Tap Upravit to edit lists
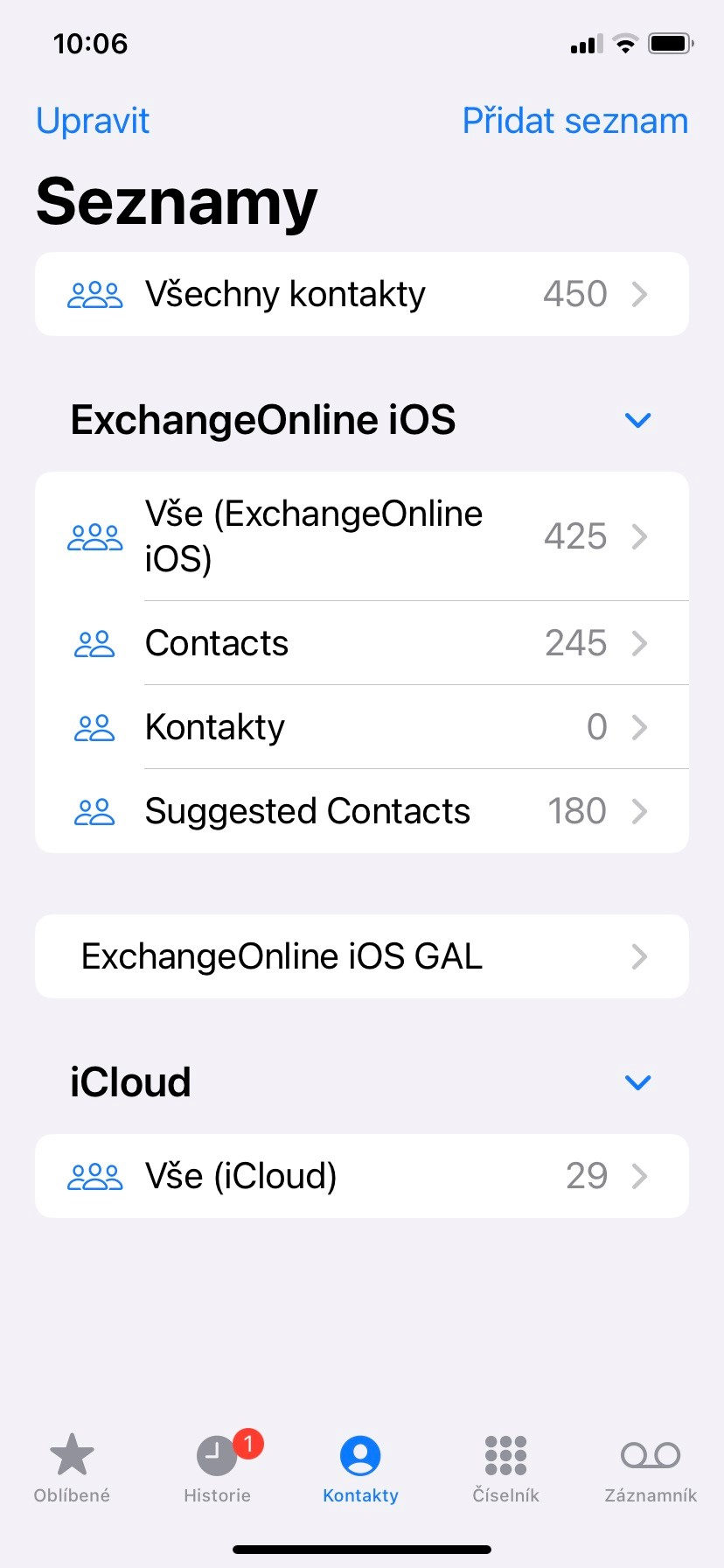Screen dimensions: 724x1568 pos(93,121)
